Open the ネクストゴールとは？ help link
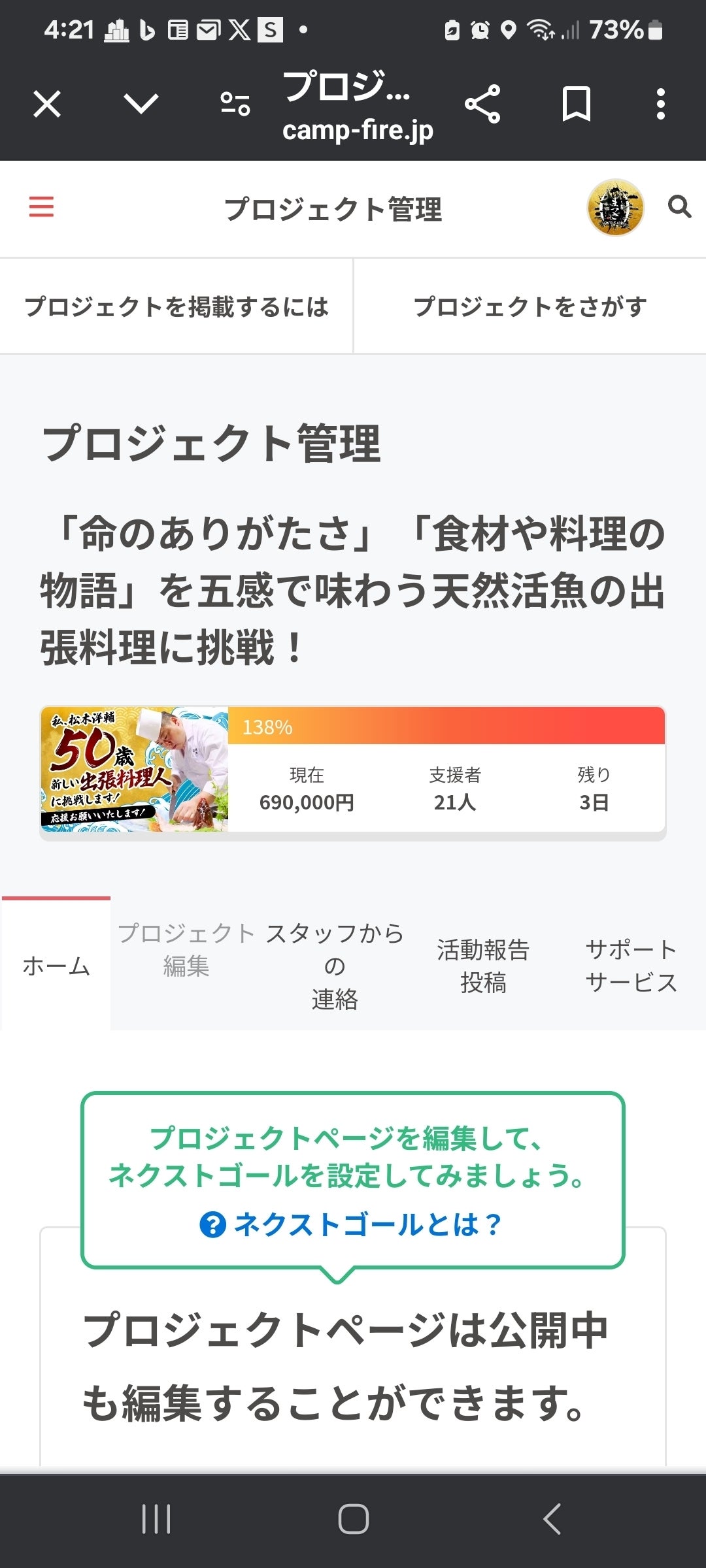This screenshot has width=706, height=1568. 352,1224
